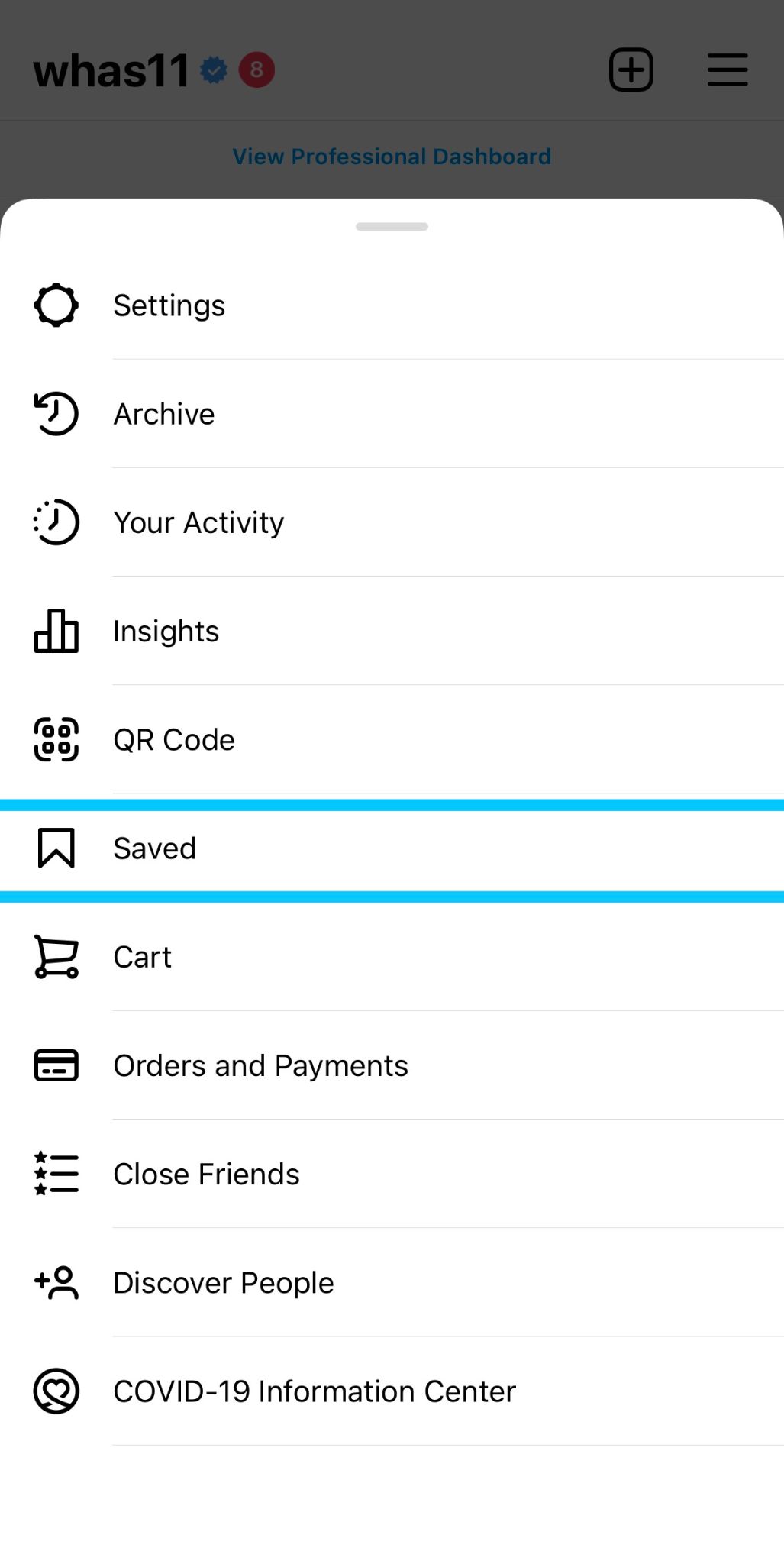View account Insights
The image size is (784, 1564).
166,632
